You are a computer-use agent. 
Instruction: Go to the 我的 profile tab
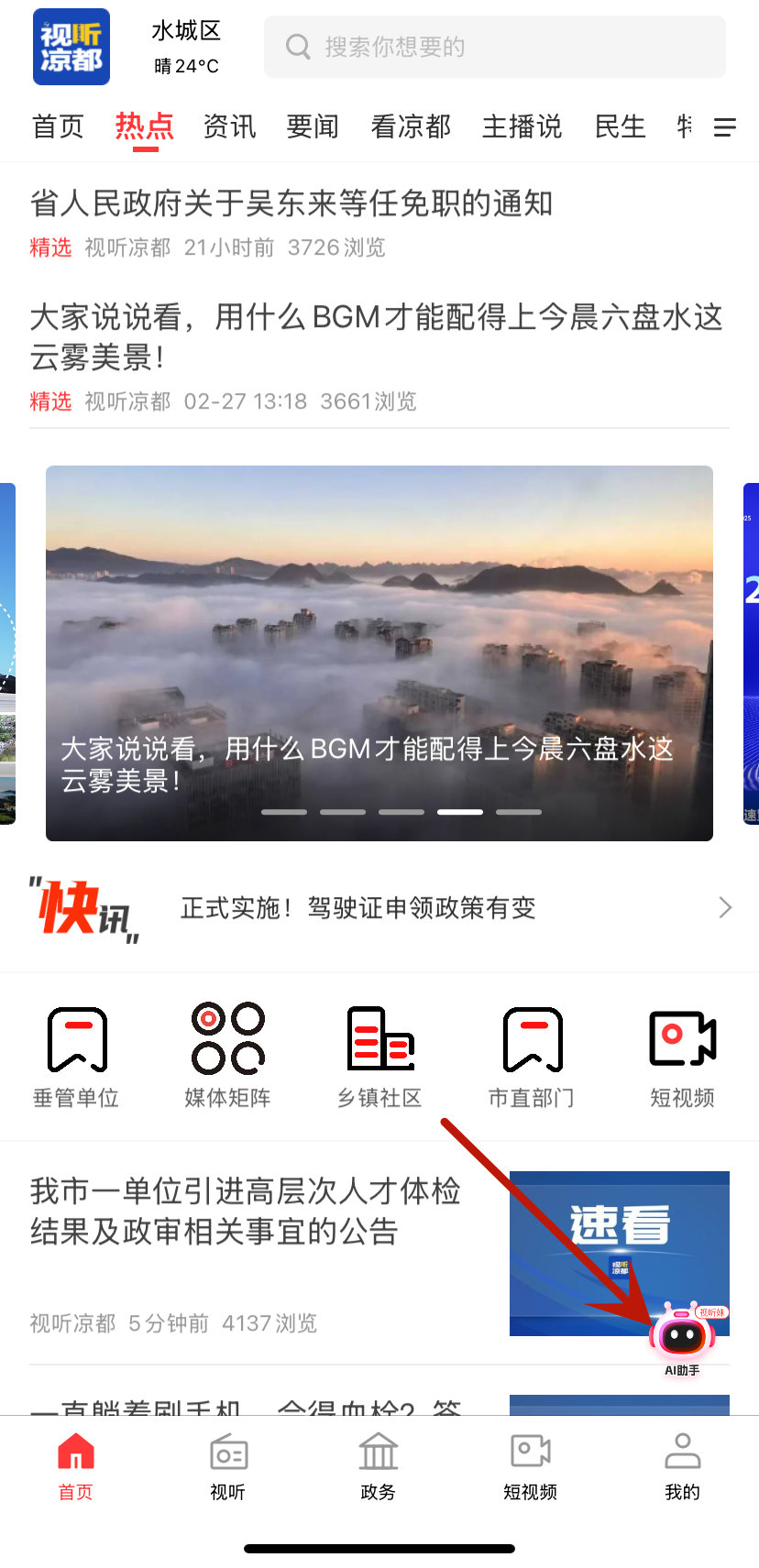click(682, 1466)
